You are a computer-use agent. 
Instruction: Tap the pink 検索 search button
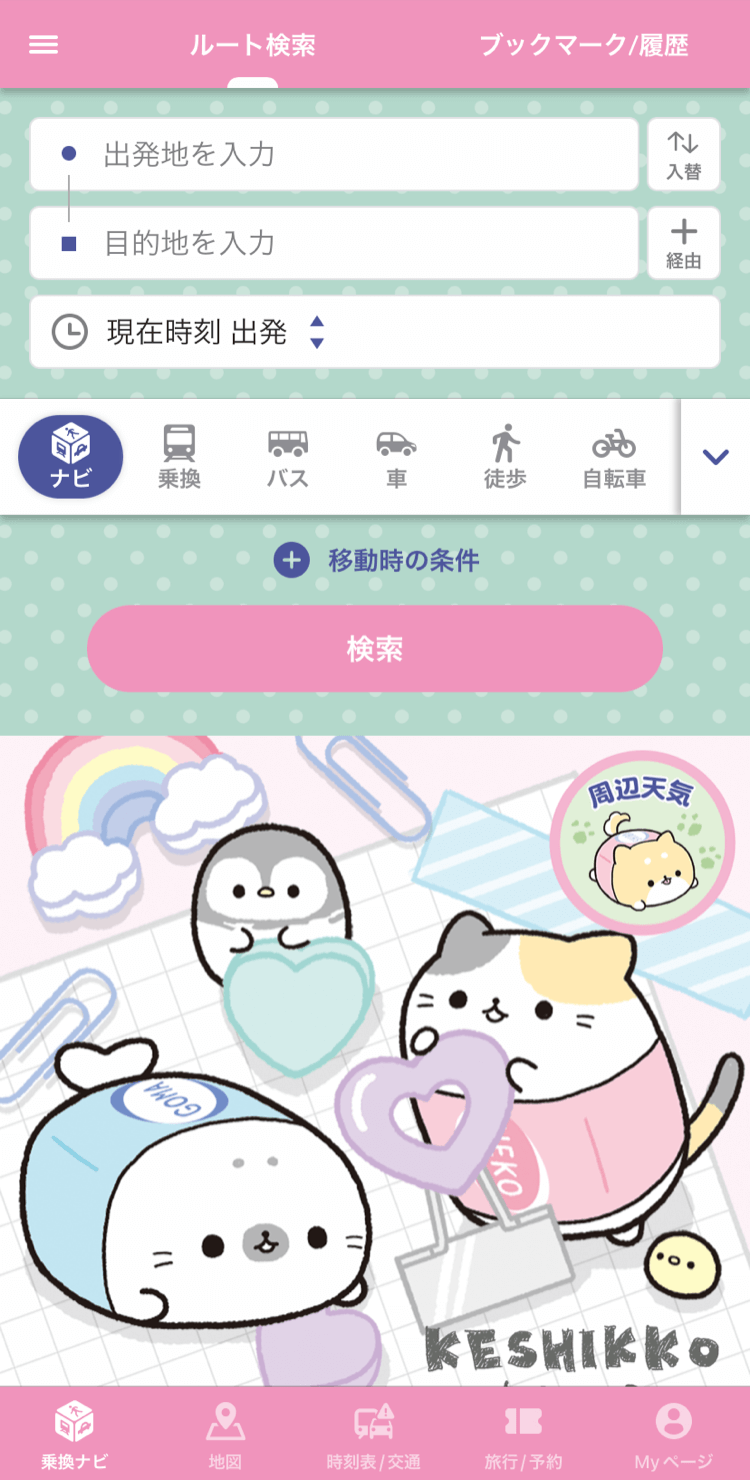coord(374,649)
